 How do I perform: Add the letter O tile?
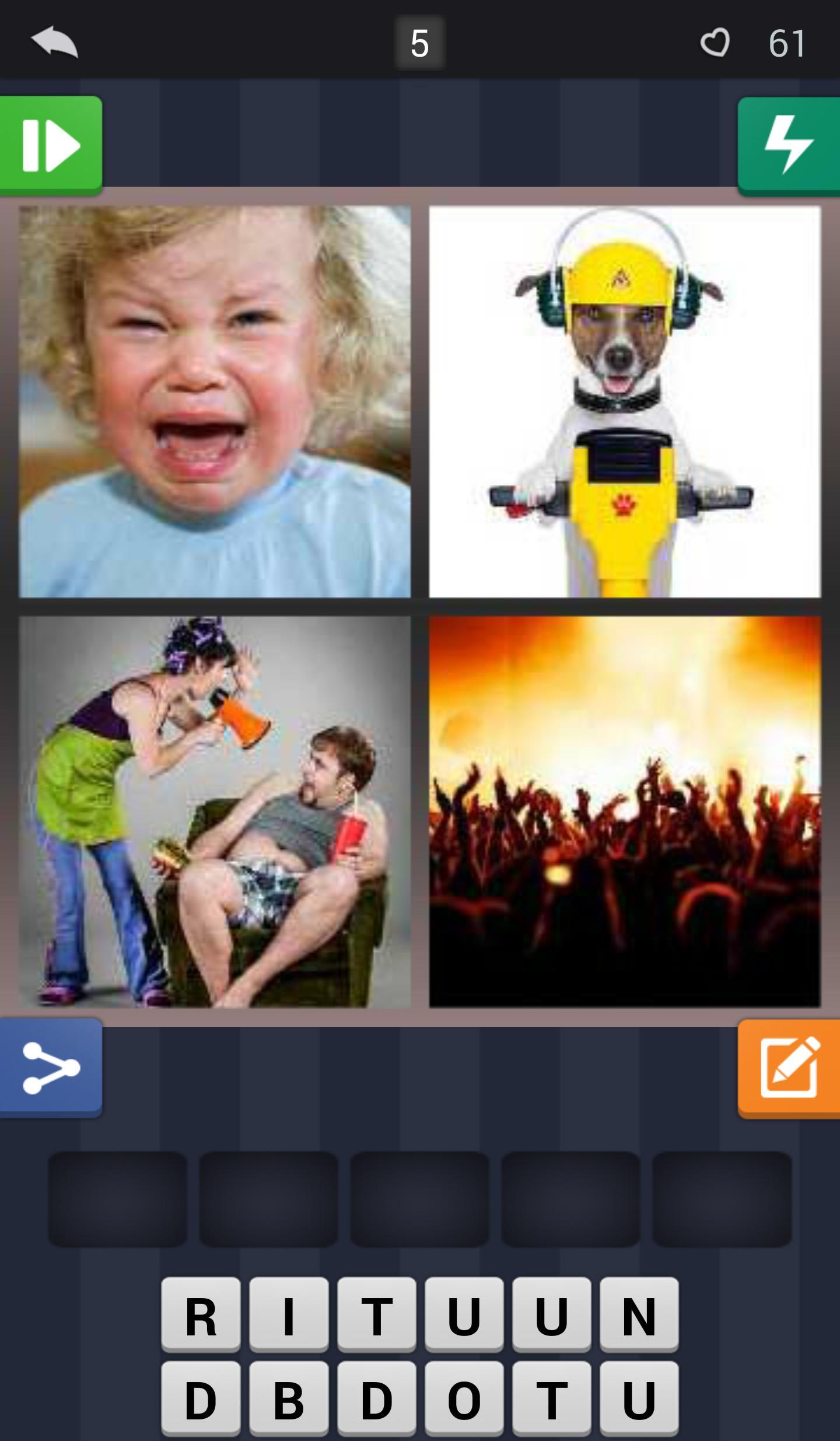click(464, 1399)
